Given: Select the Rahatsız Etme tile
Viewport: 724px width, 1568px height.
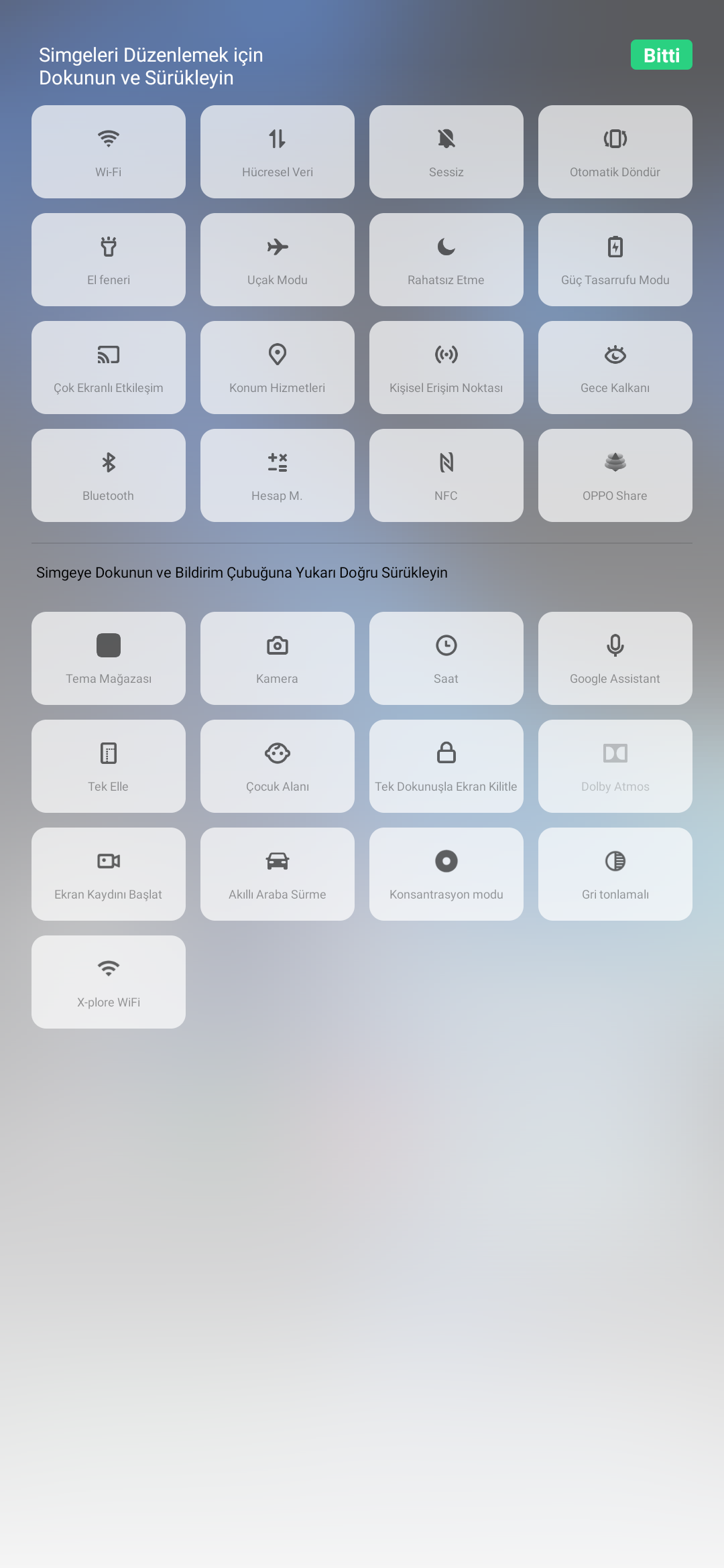Looking at the screenshot, I should (446, 260).
